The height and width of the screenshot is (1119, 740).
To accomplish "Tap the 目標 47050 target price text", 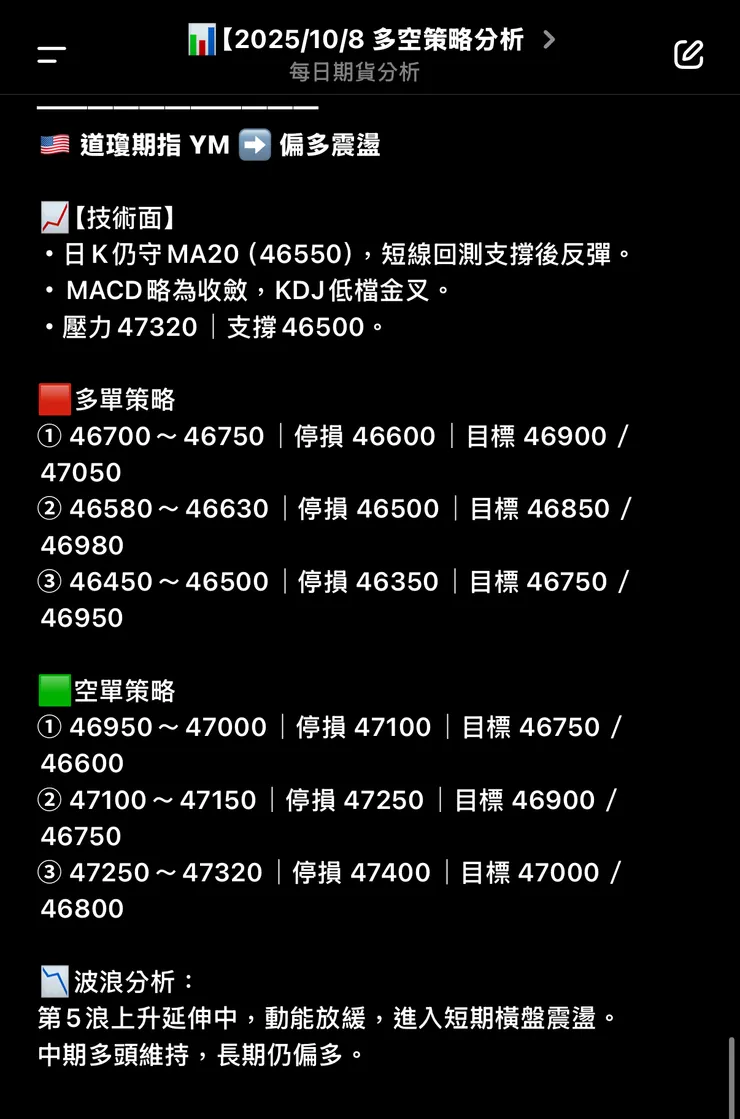I will (x=80, y=472).
